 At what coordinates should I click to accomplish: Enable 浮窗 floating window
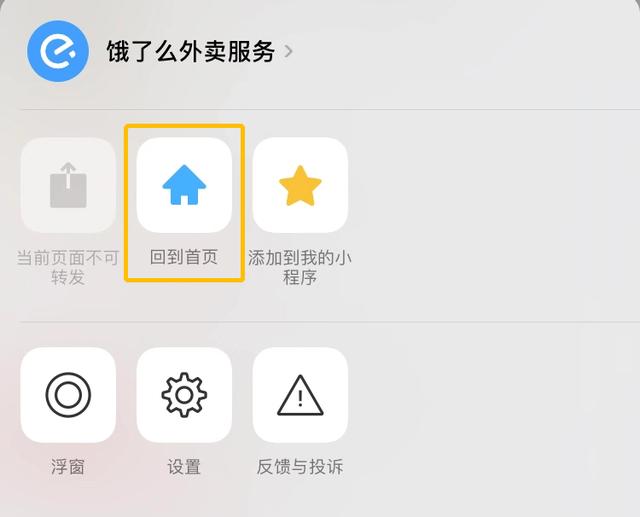[x=68, y=395]
